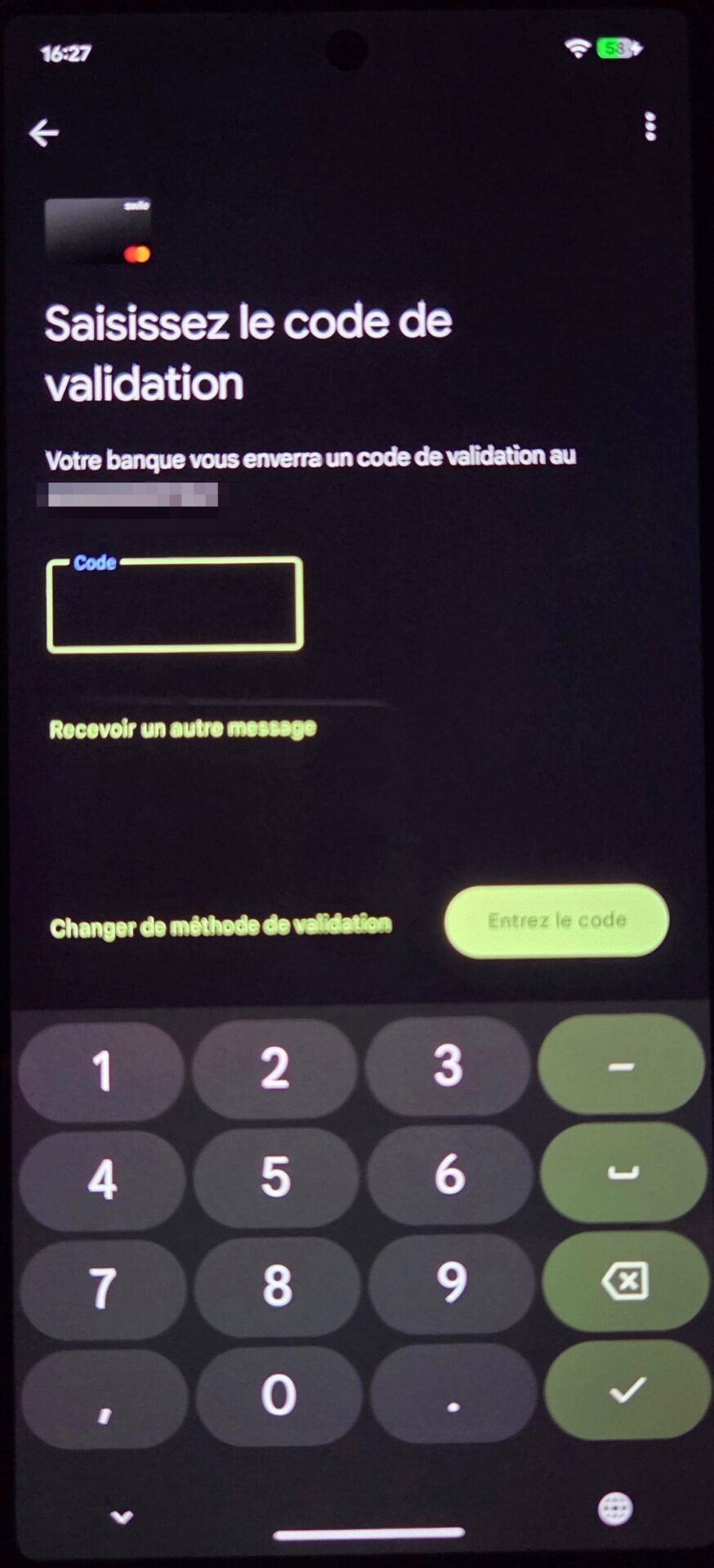This screenshot has width=714, height=1568.
Task: Focus the Code input field
Action: click(x=175, y=604)
